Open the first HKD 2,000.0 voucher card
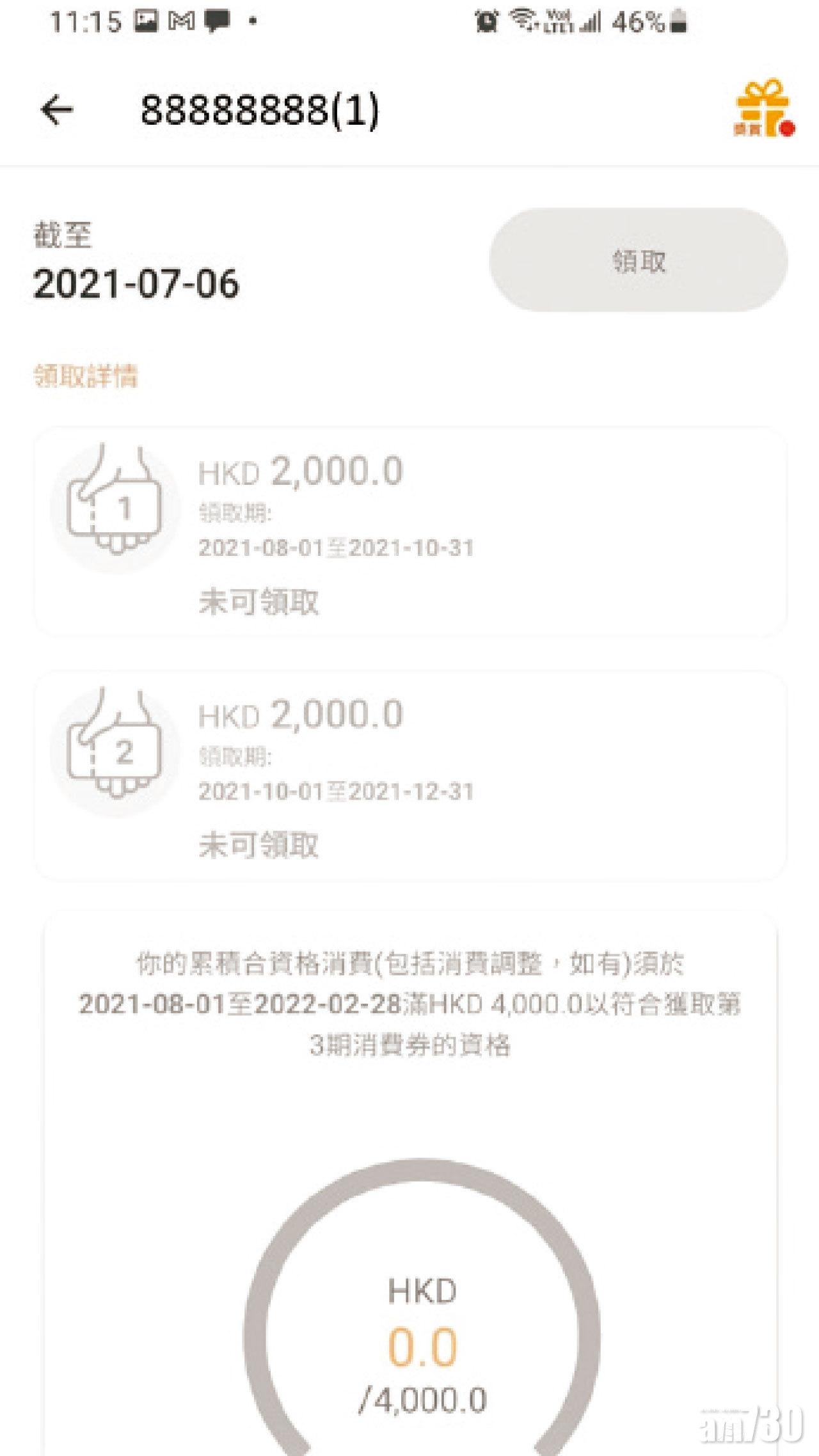Screen dimensions: 819x1456 (409, 532)
